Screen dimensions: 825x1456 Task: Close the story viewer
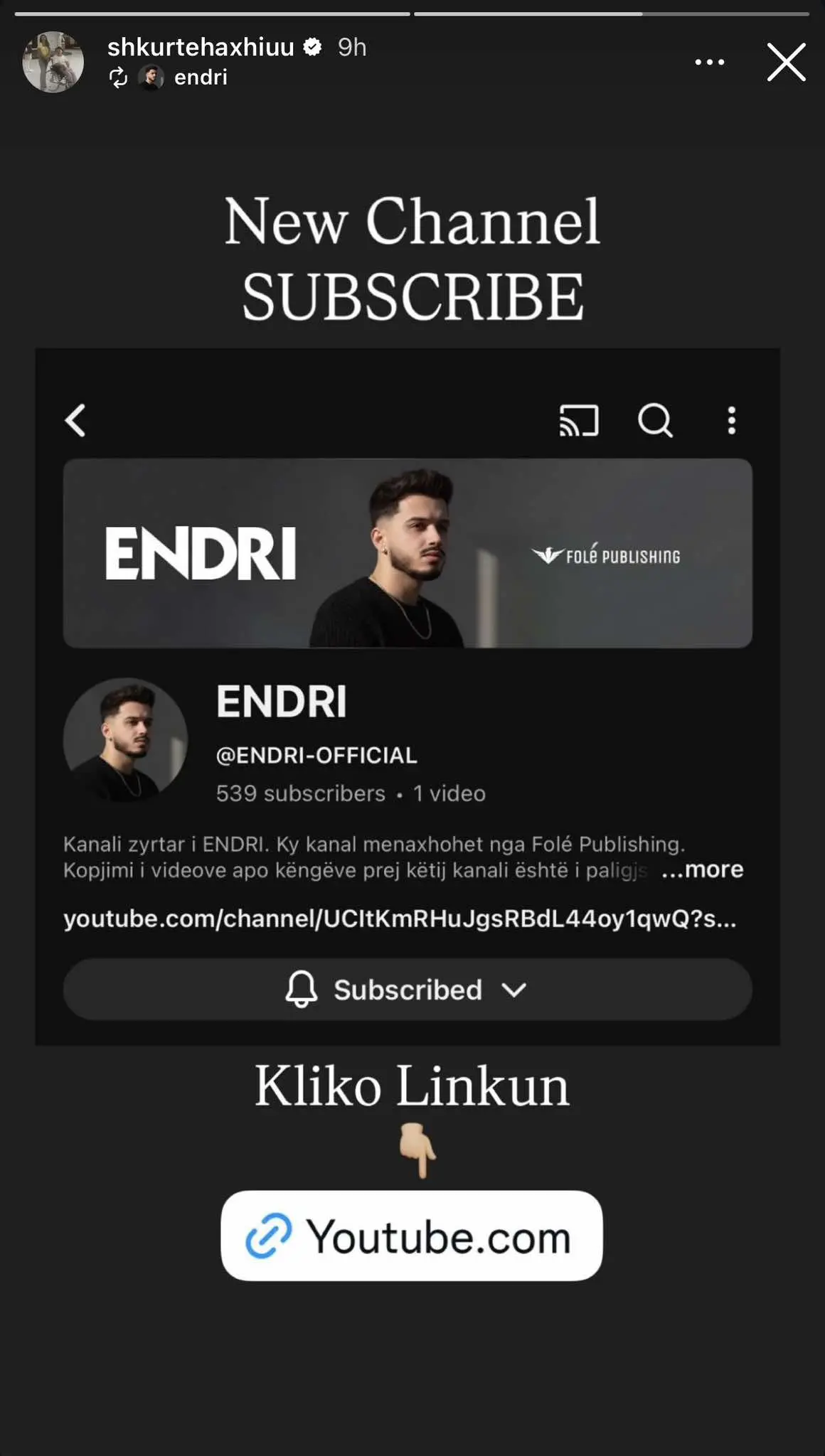[786, 63]
